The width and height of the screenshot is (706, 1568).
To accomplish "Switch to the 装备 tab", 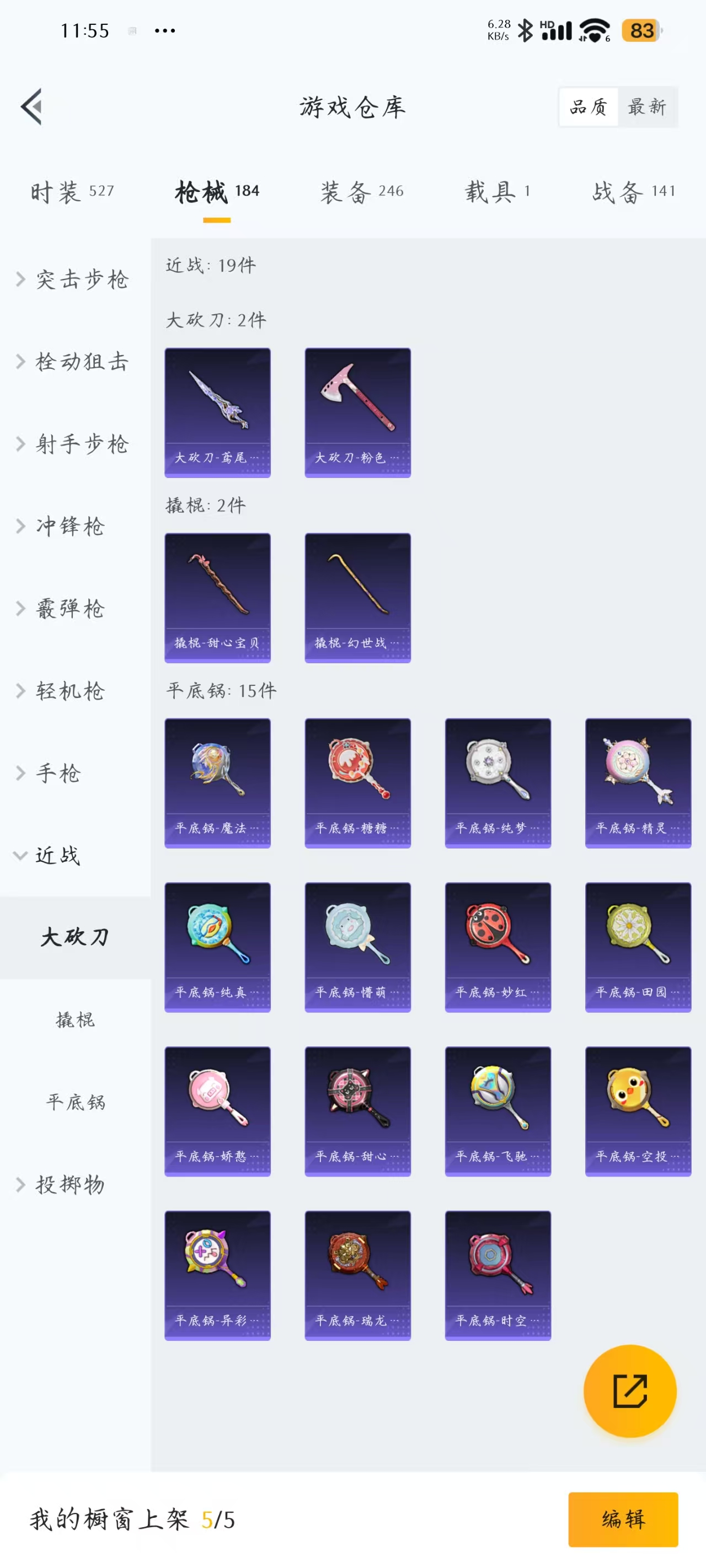I will coord(362,192).
